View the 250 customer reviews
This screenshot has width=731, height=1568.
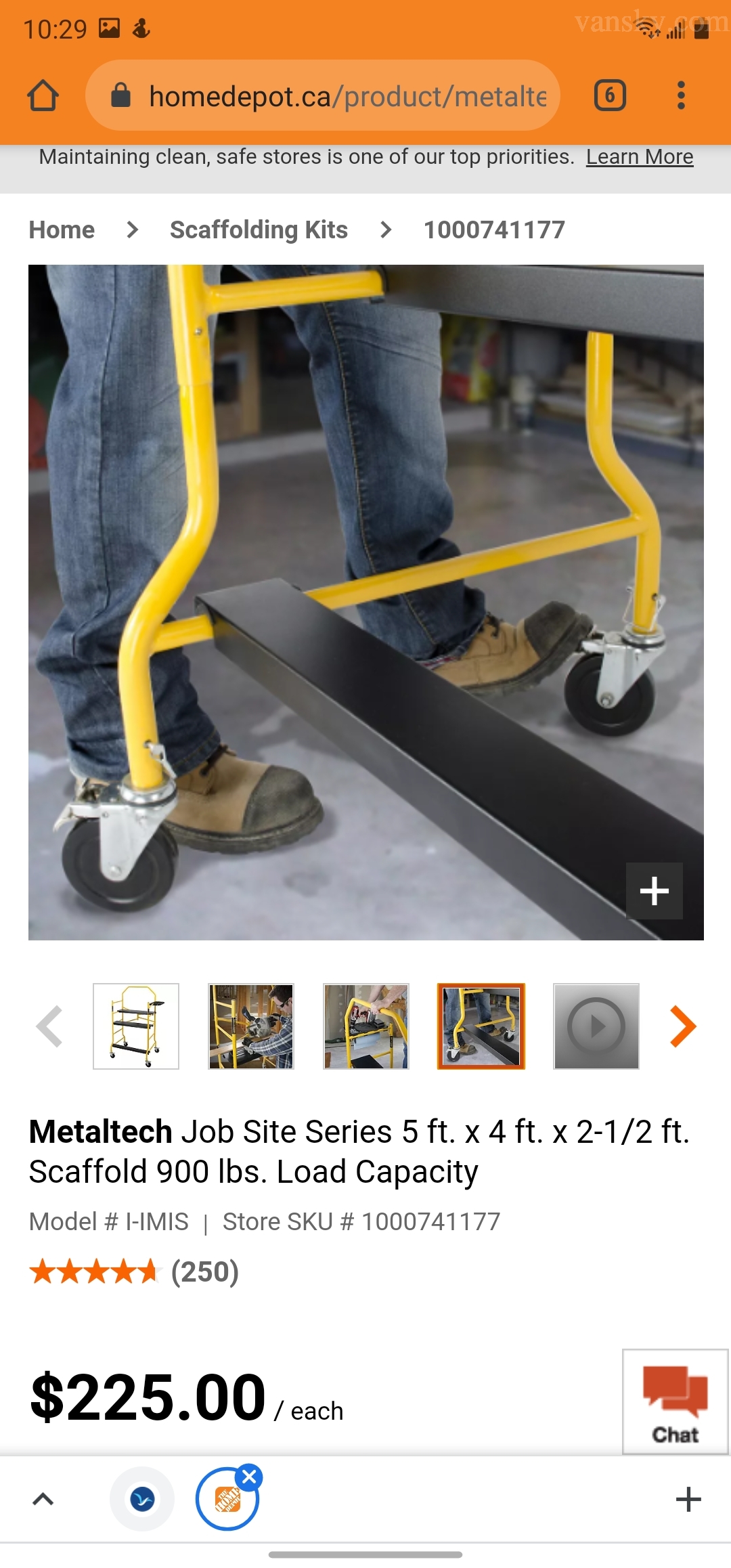(204, 1271)
